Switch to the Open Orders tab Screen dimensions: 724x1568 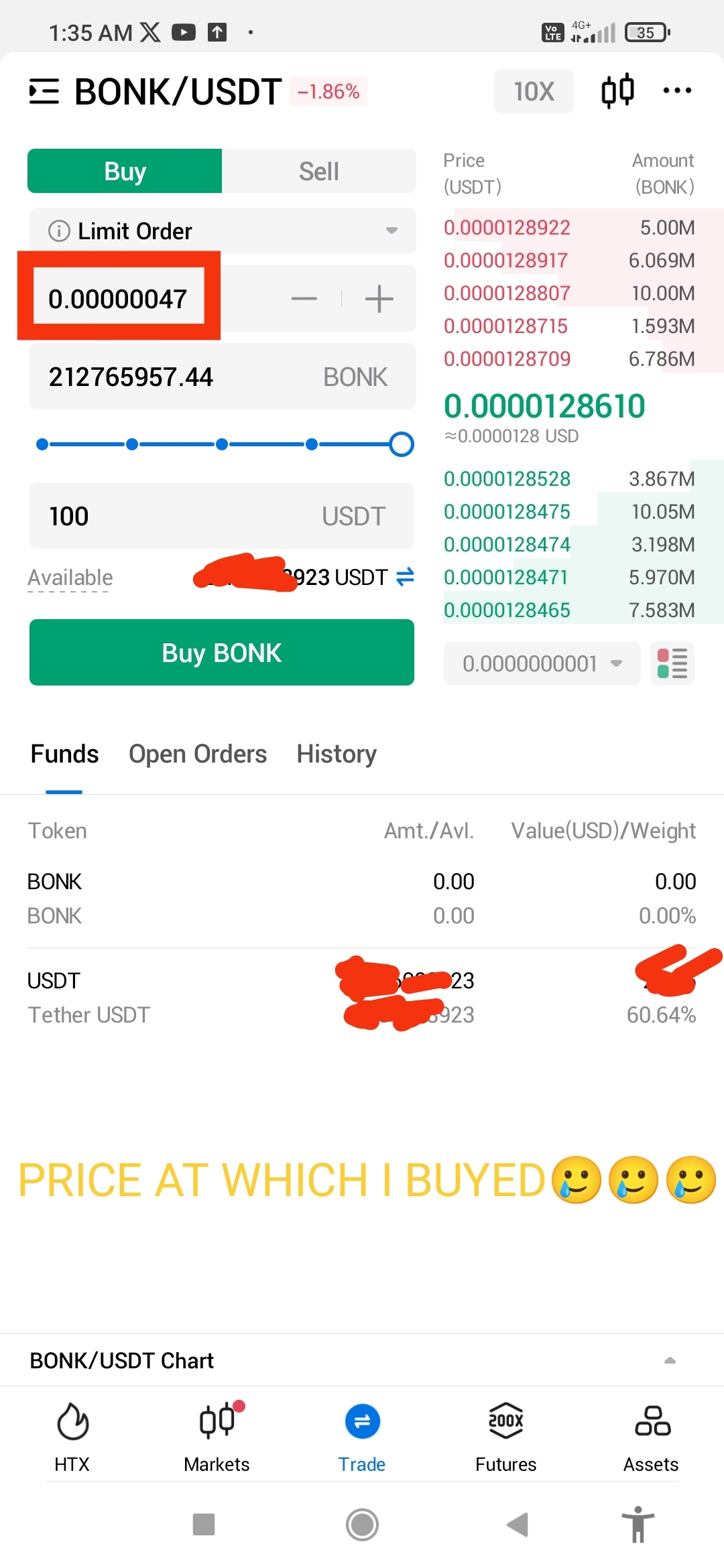[x=198, y=755]
